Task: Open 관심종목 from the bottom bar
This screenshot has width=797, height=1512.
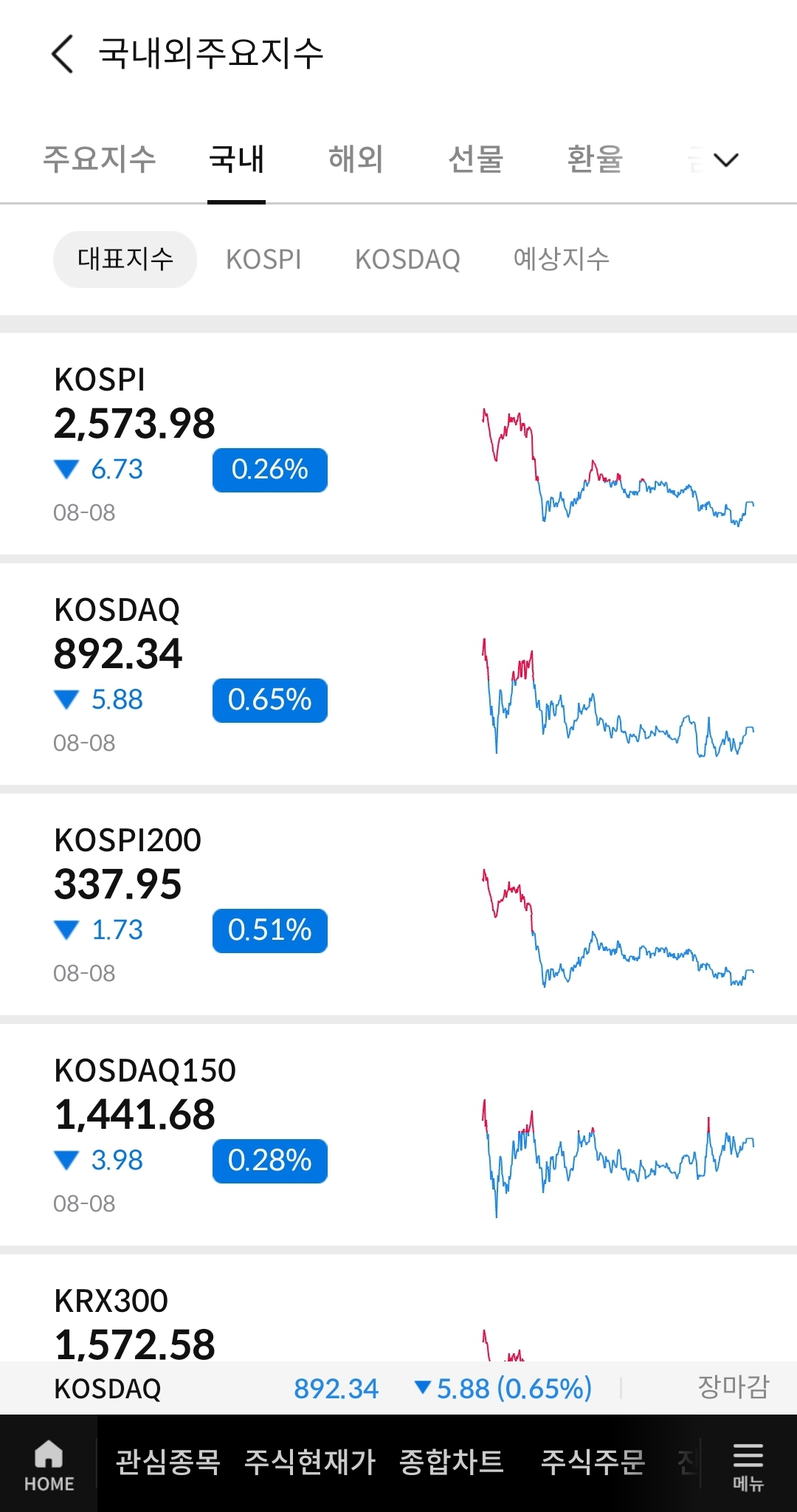Action: click(x=168, y=1462)
